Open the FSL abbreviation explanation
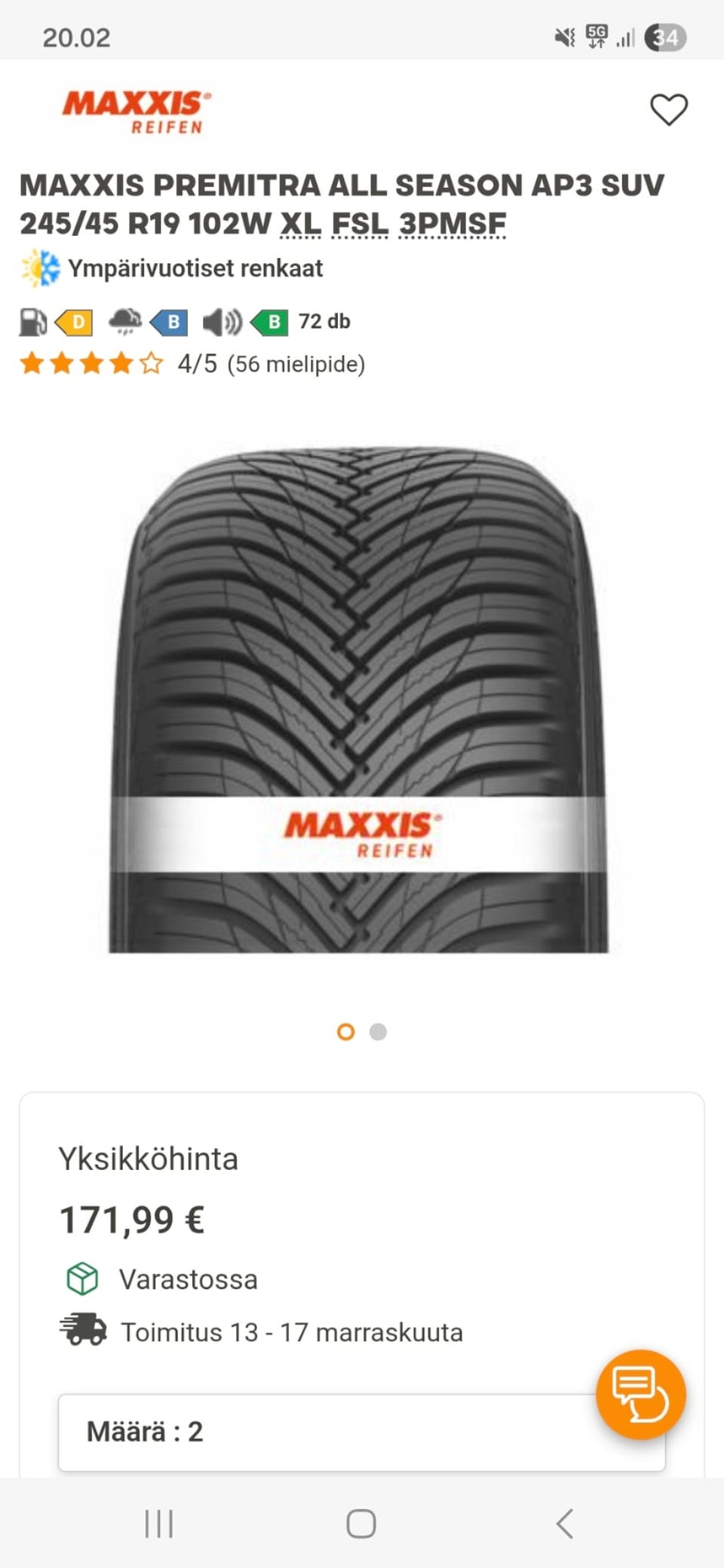 [360, 224]
